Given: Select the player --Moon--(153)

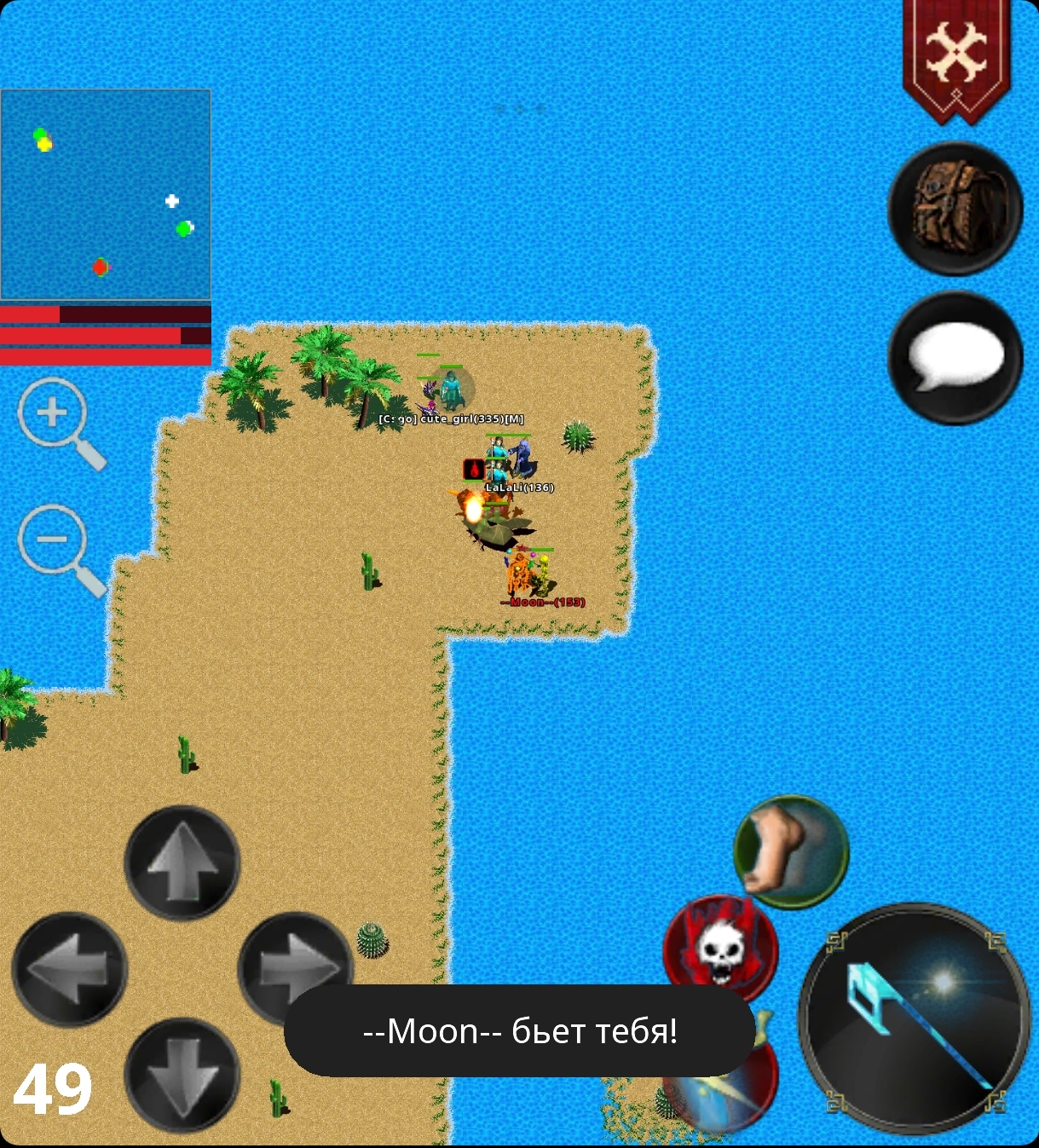Looking at the screenshot, I should click(525, 575).
